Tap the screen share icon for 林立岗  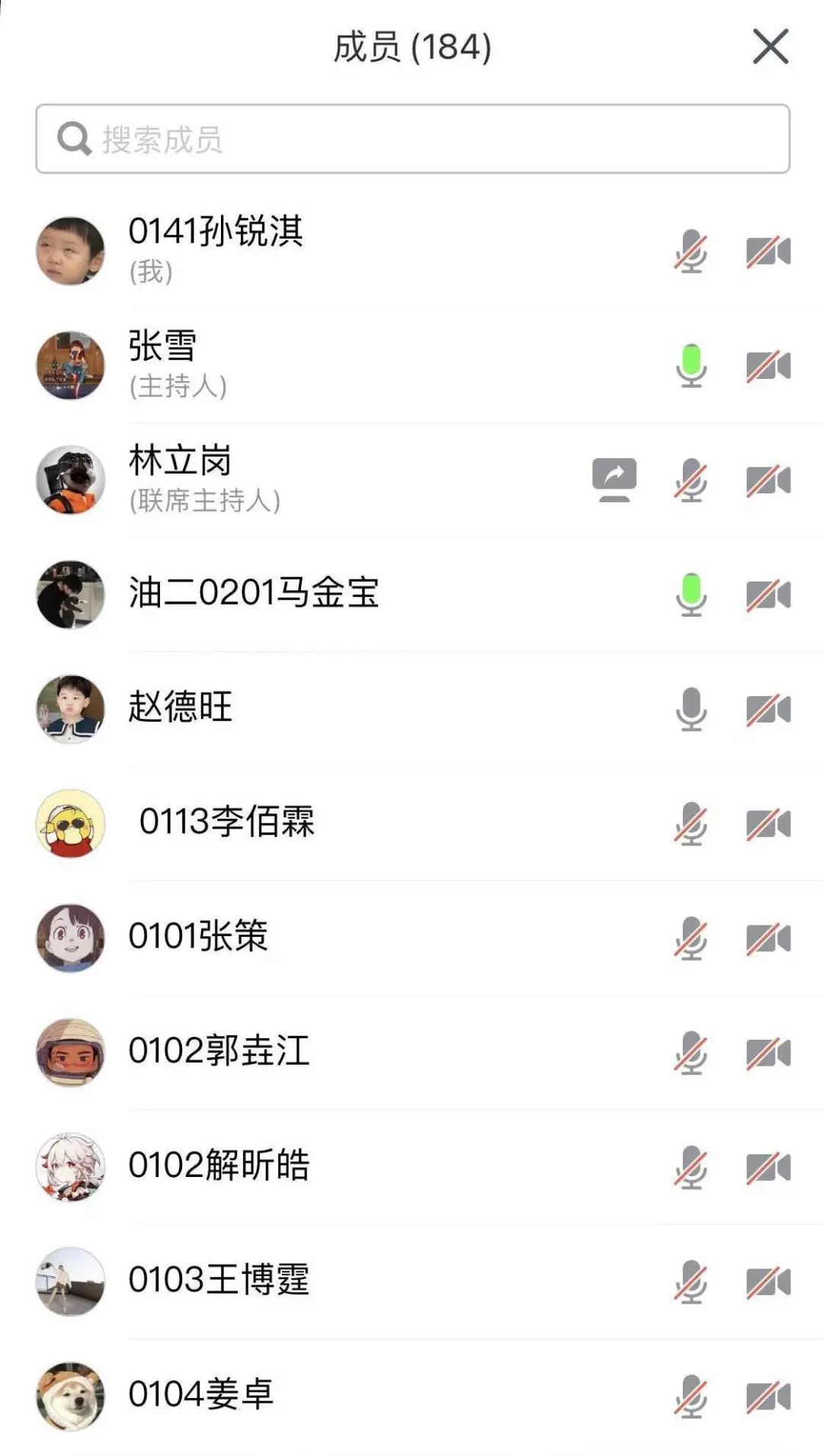coord(614,479)
